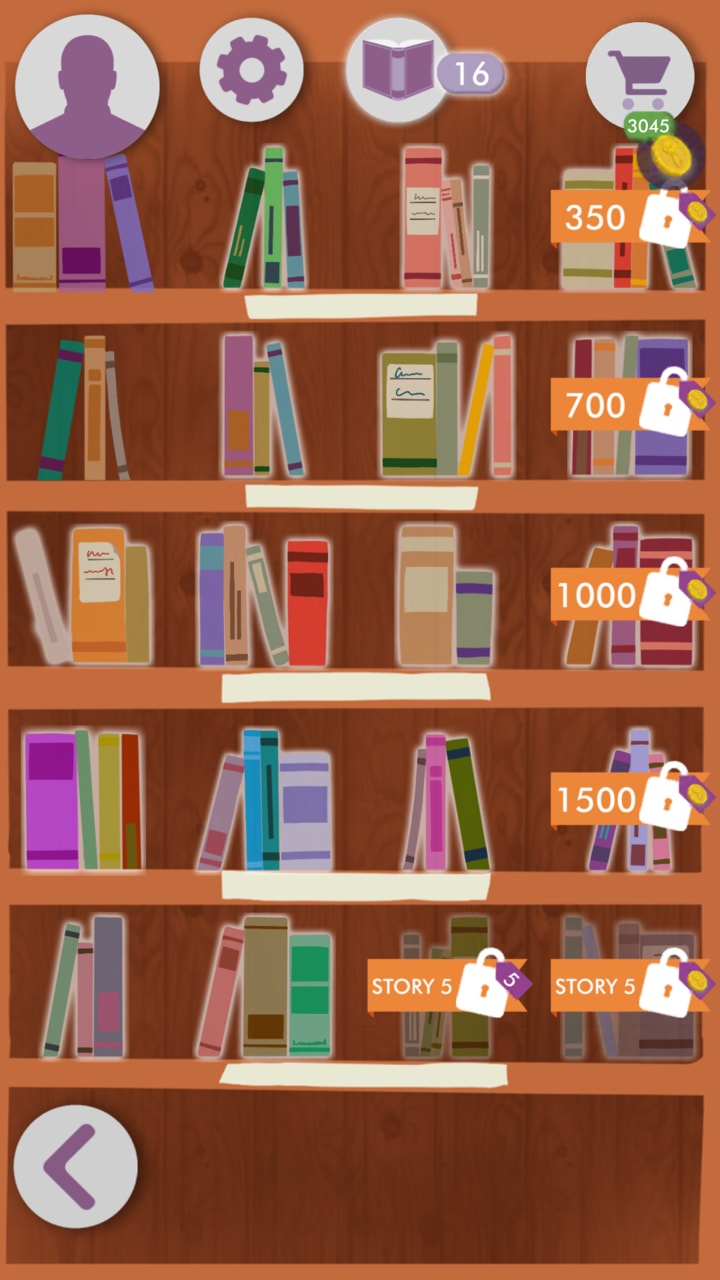Open the green books on top shelf
The height and width of the screenshot is (1280, 720).
[264, 217]
